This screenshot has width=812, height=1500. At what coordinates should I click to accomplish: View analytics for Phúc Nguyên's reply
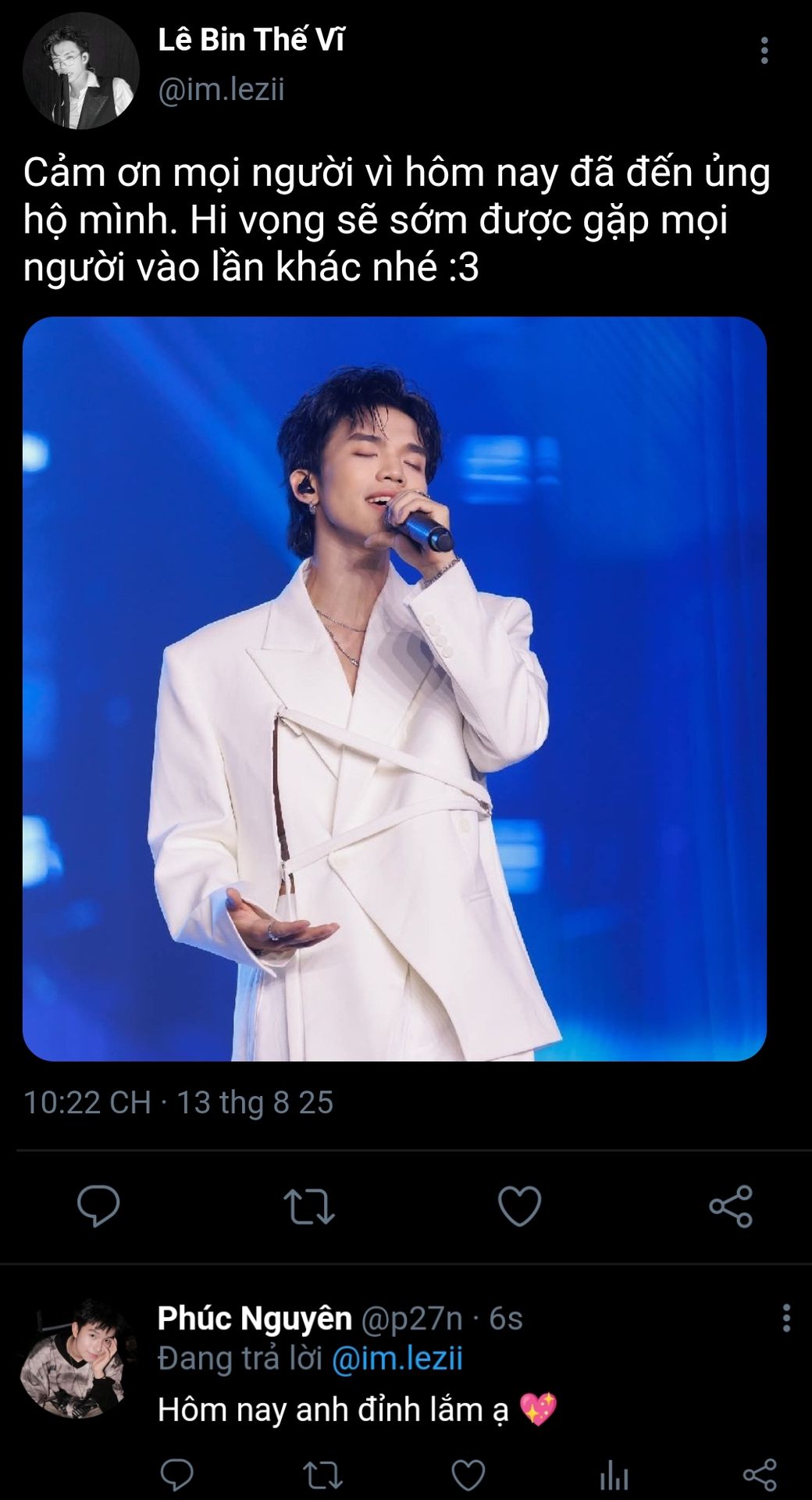click(x=614, y=1475)
